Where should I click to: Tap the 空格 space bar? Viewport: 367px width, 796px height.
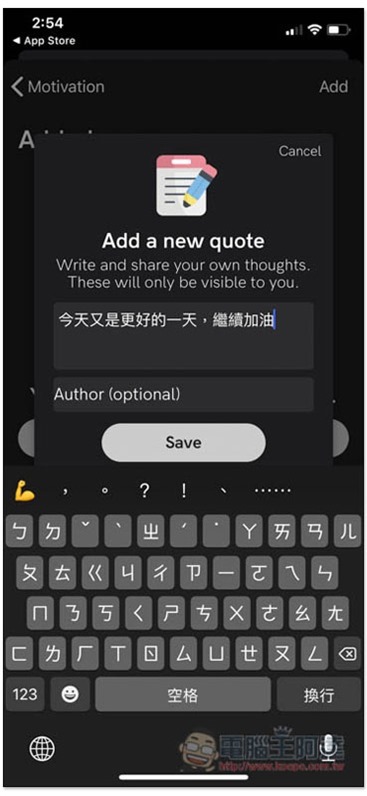point(183,694)
